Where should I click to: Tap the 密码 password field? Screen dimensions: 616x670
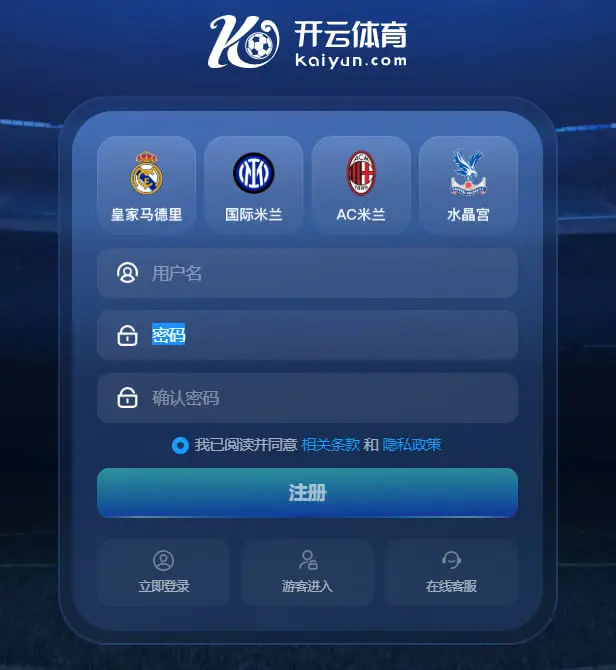[307, 335]
